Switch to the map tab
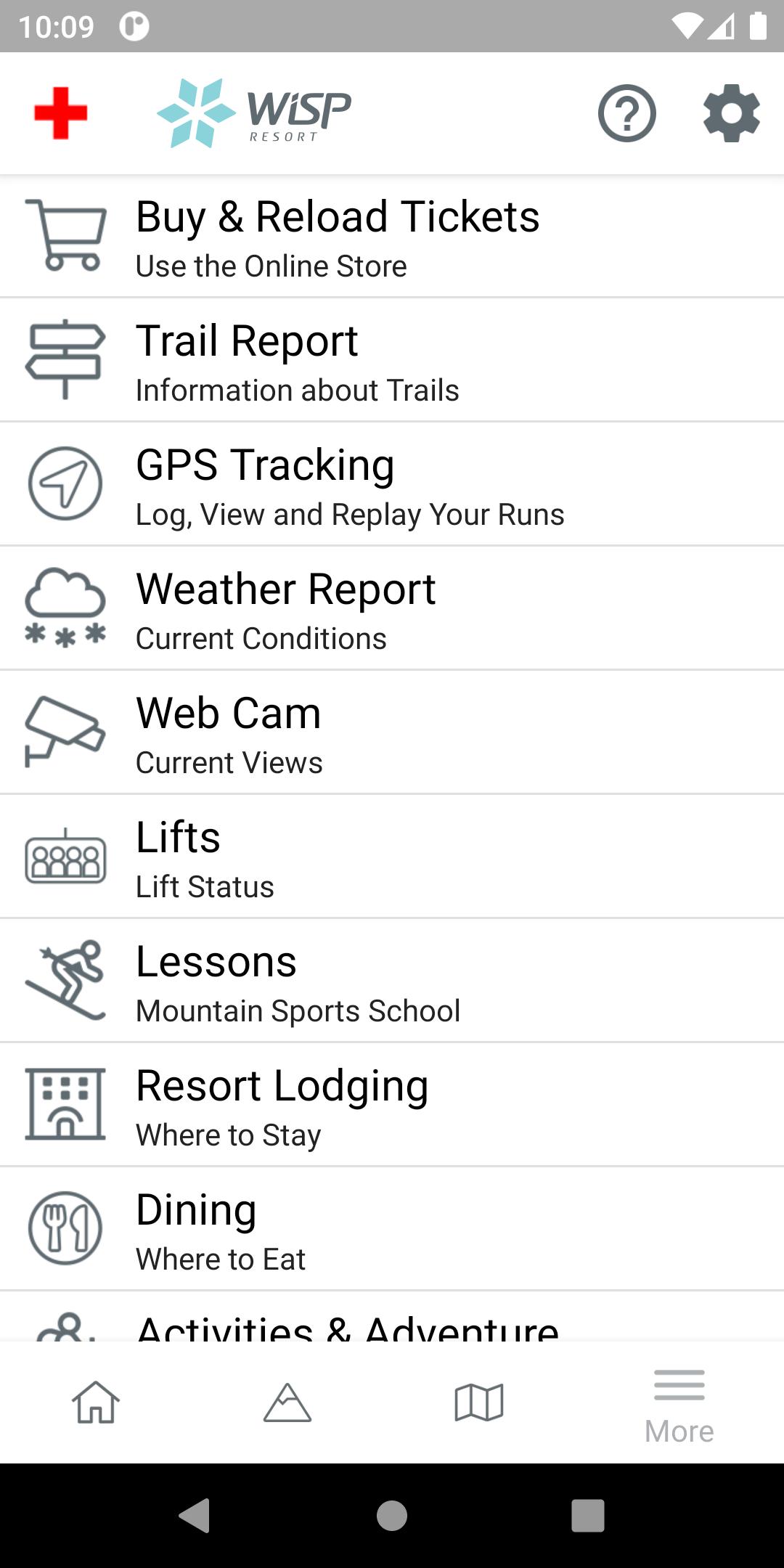 pyautogui.click(x=479, y=1402)
